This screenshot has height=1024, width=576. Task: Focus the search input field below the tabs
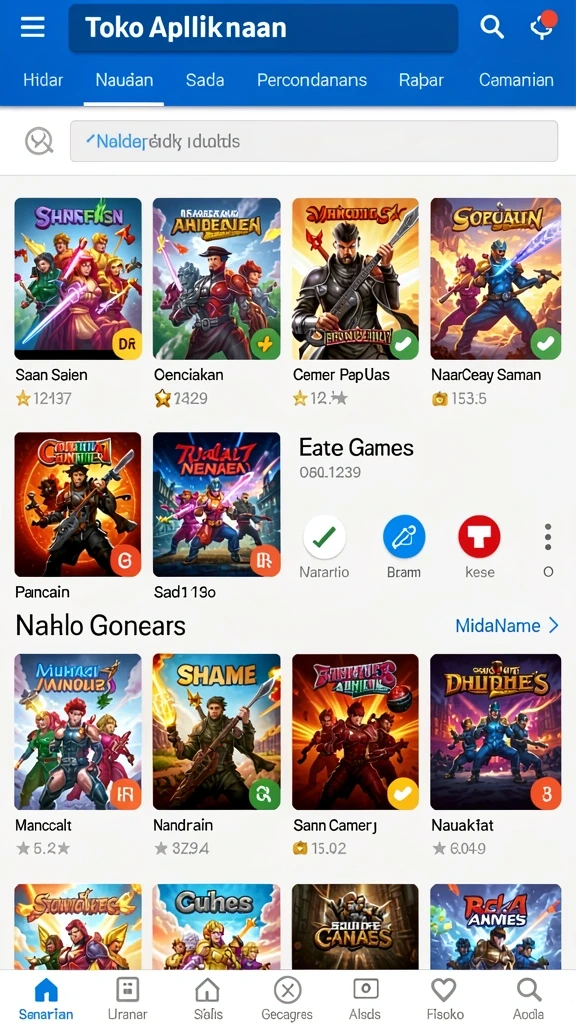coord(314,141)
